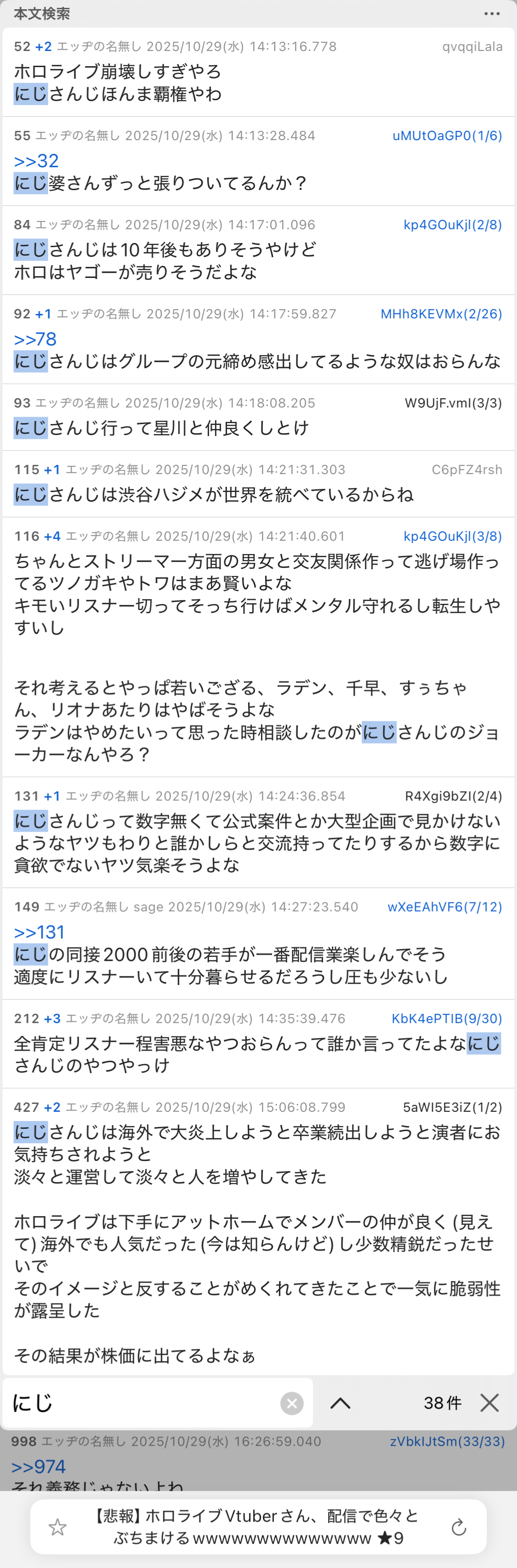
Task: Show posts by ID zVbkIJtSm(33/33)
Action: (x=447, y=1441)
